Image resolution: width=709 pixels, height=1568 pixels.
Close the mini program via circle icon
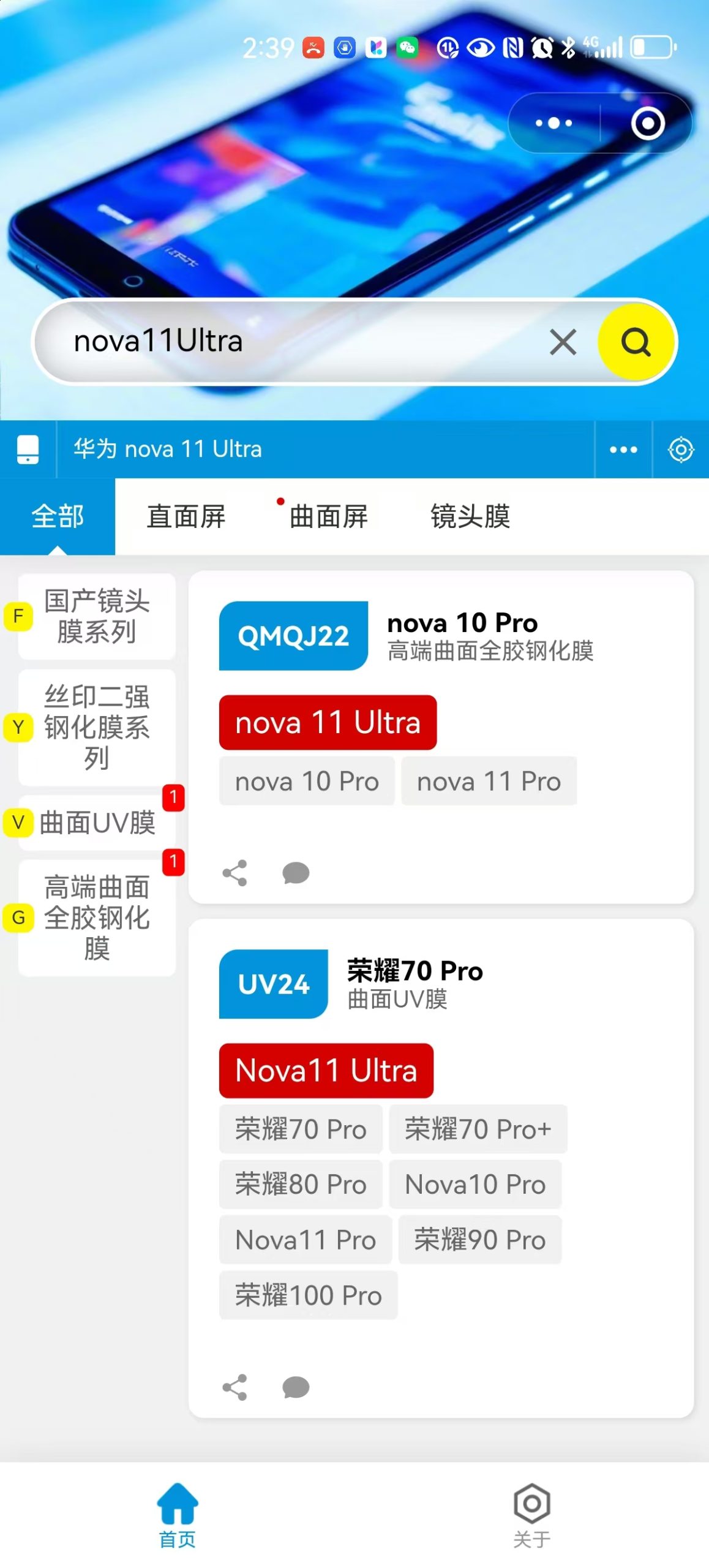tap(648, 123)
